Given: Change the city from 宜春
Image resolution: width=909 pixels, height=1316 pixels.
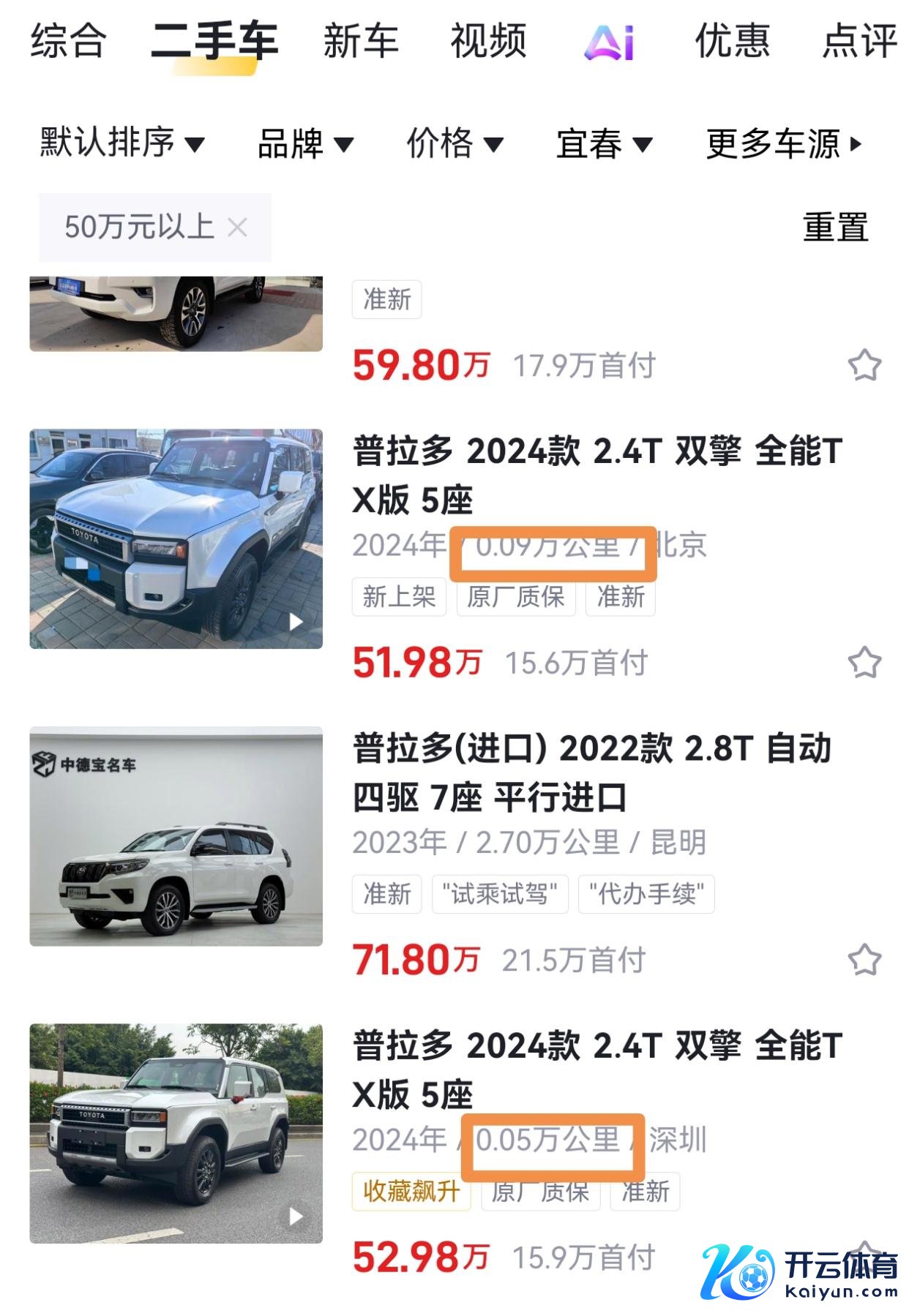Looking at the screenshot, I should pyautogui.click(x=604, y=143).
